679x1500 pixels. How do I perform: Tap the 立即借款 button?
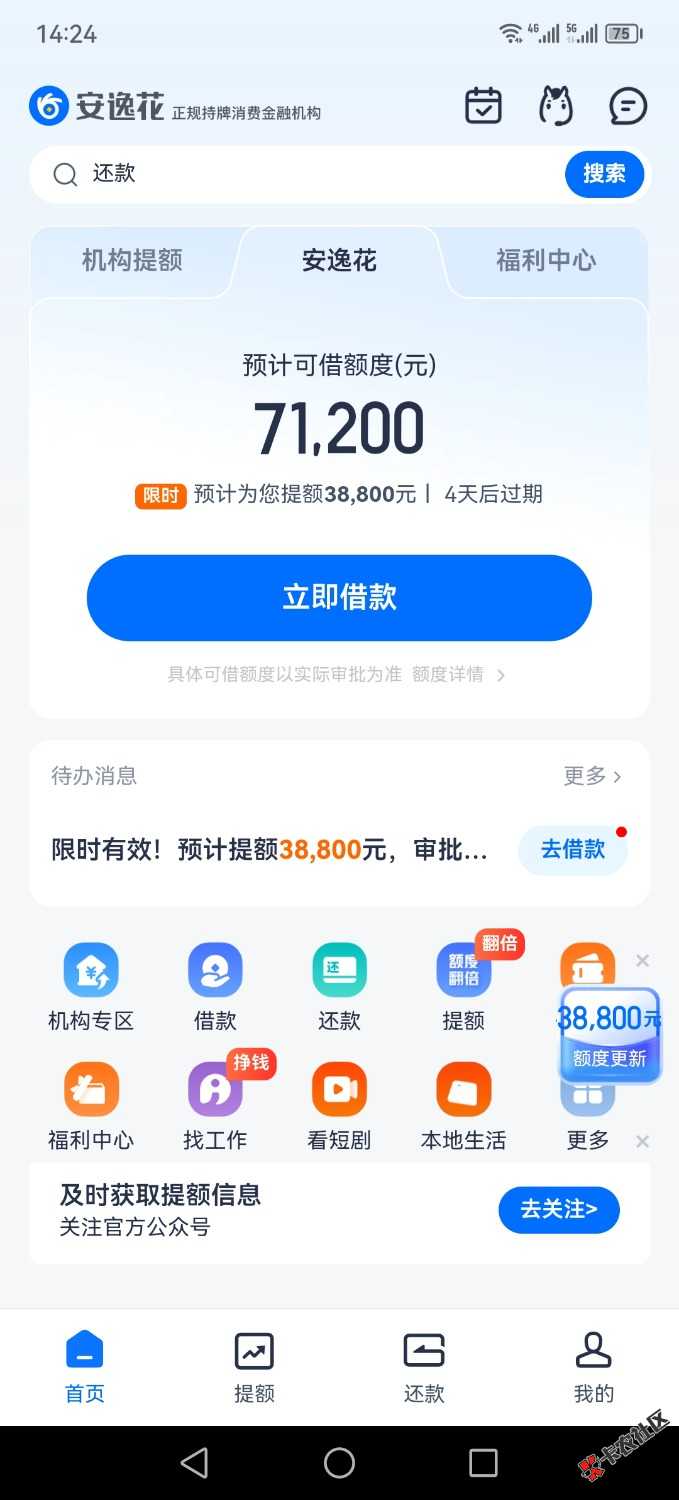pyautogui.click(x=339, y=598)
